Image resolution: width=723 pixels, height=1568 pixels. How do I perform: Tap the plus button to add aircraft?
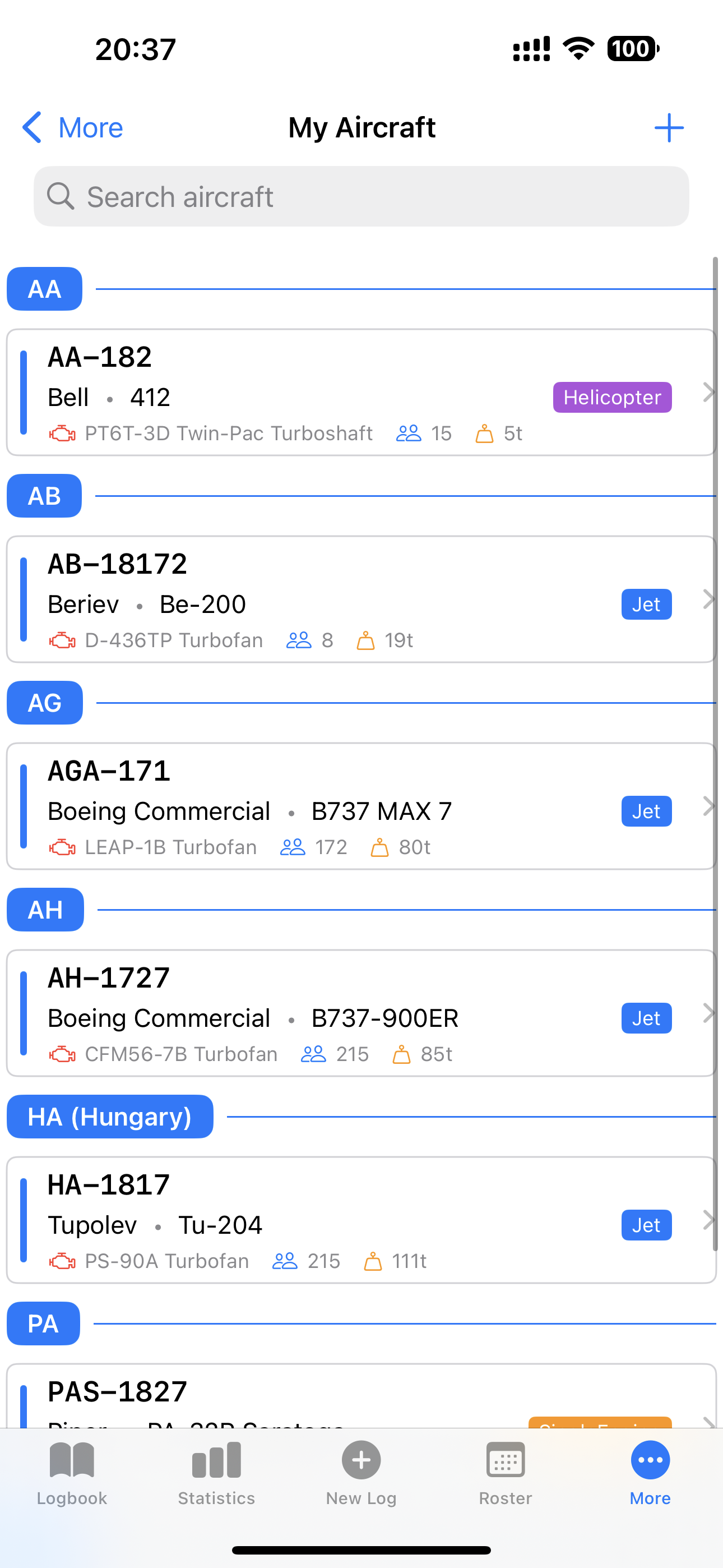(668, 127)
